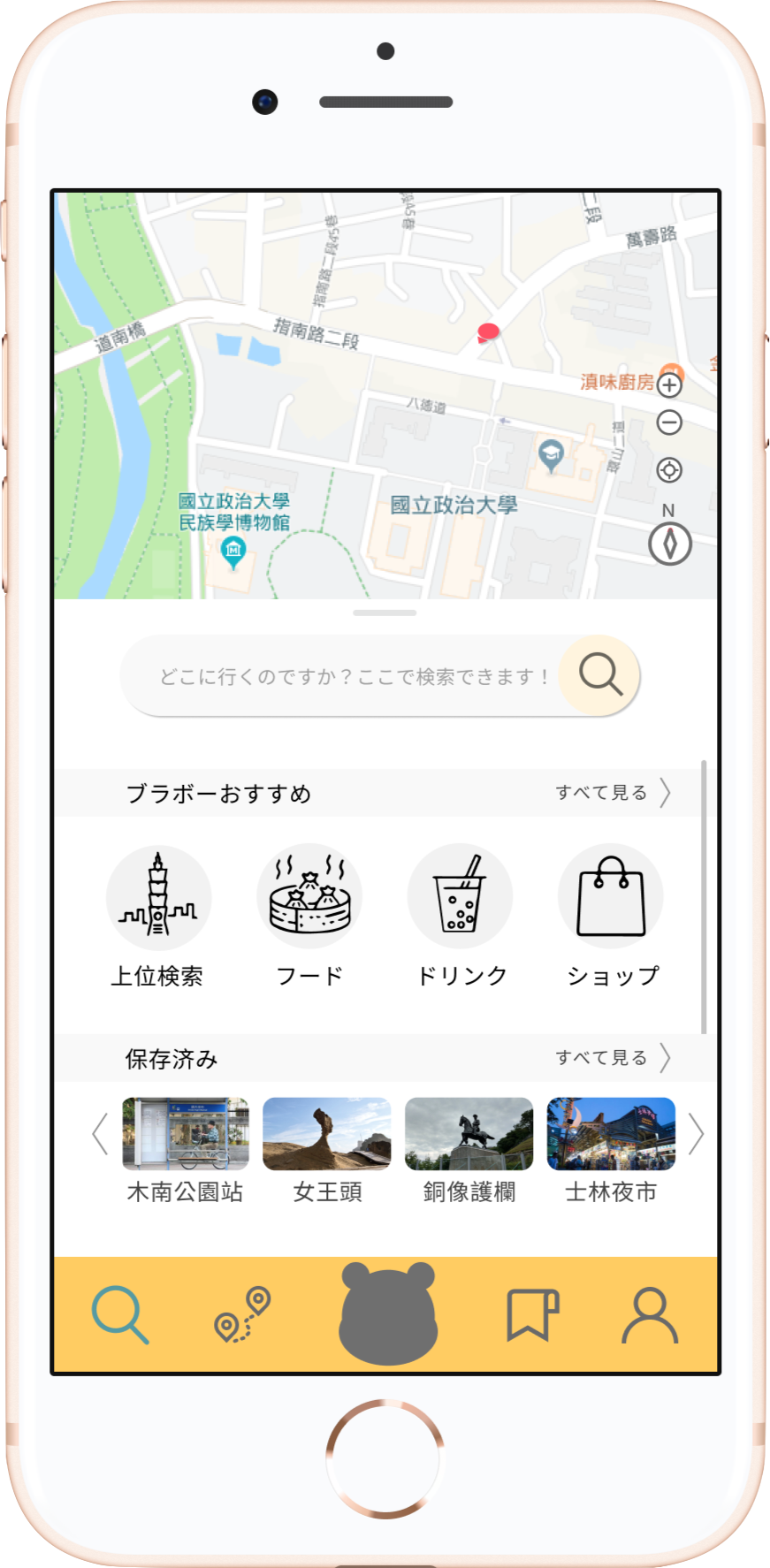Viewport: 770px width, 1568px height.
Task: See all 保存済み saved places
Action: [613, 1058]
